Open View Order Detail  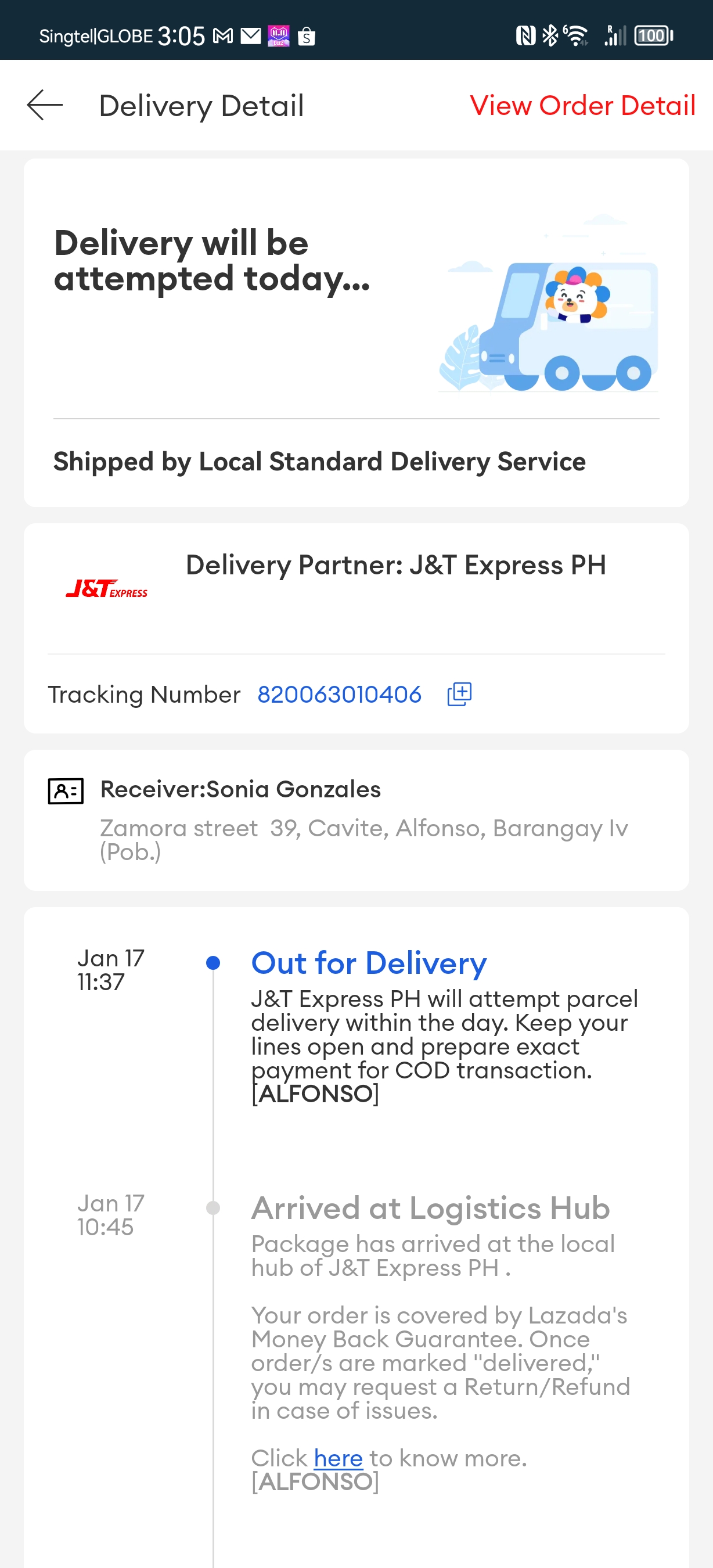click(x=582, y=105)
